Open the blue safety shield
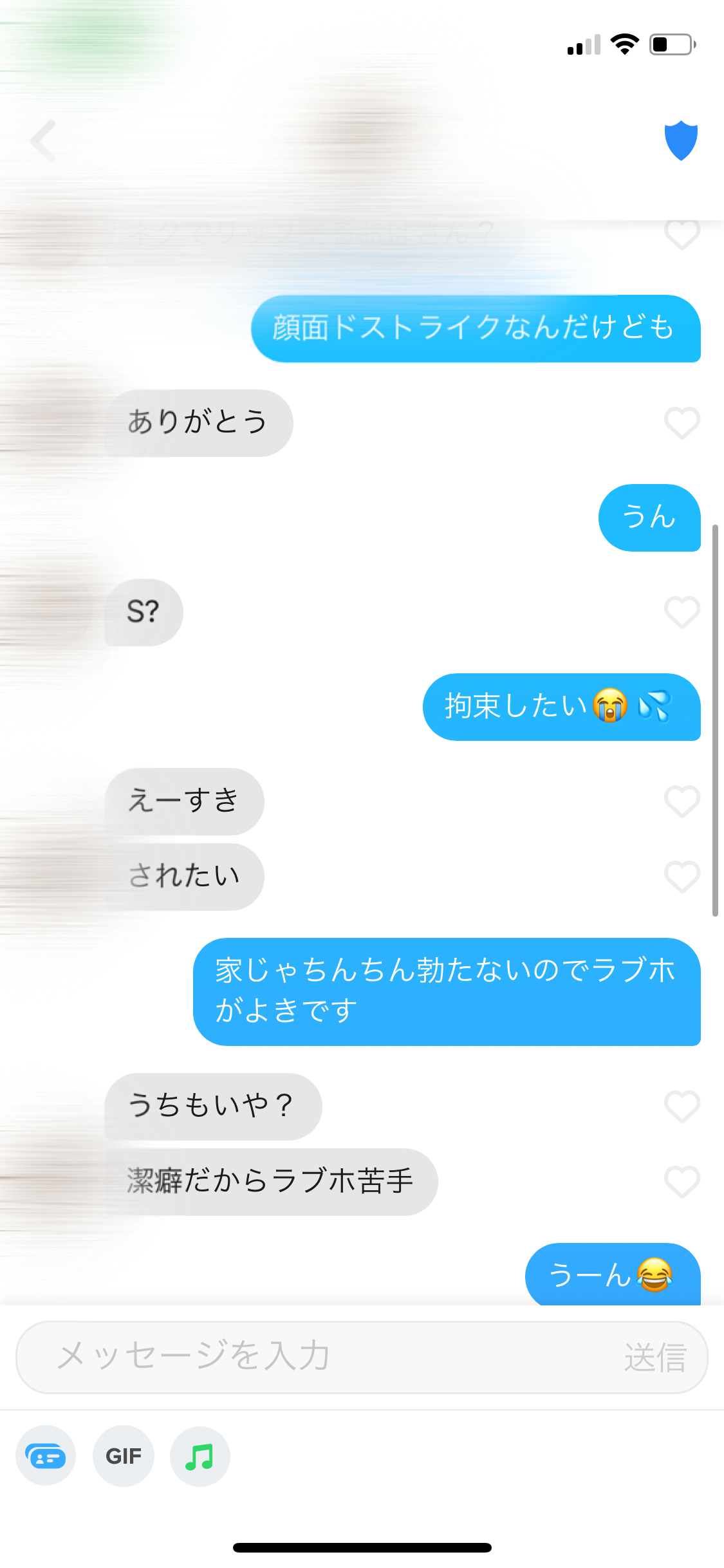The width and height of the screenshot is (724, 1568). pyautogui.click(x=681, y=140)
